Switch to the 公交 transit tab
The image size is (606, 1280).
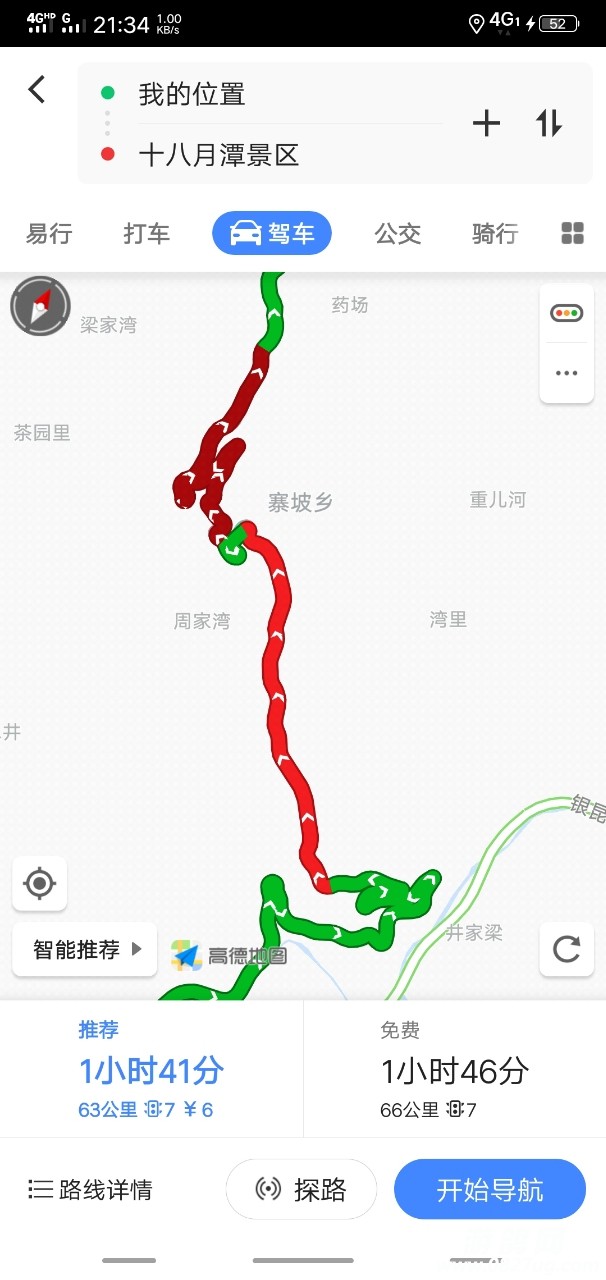point(398,234)
